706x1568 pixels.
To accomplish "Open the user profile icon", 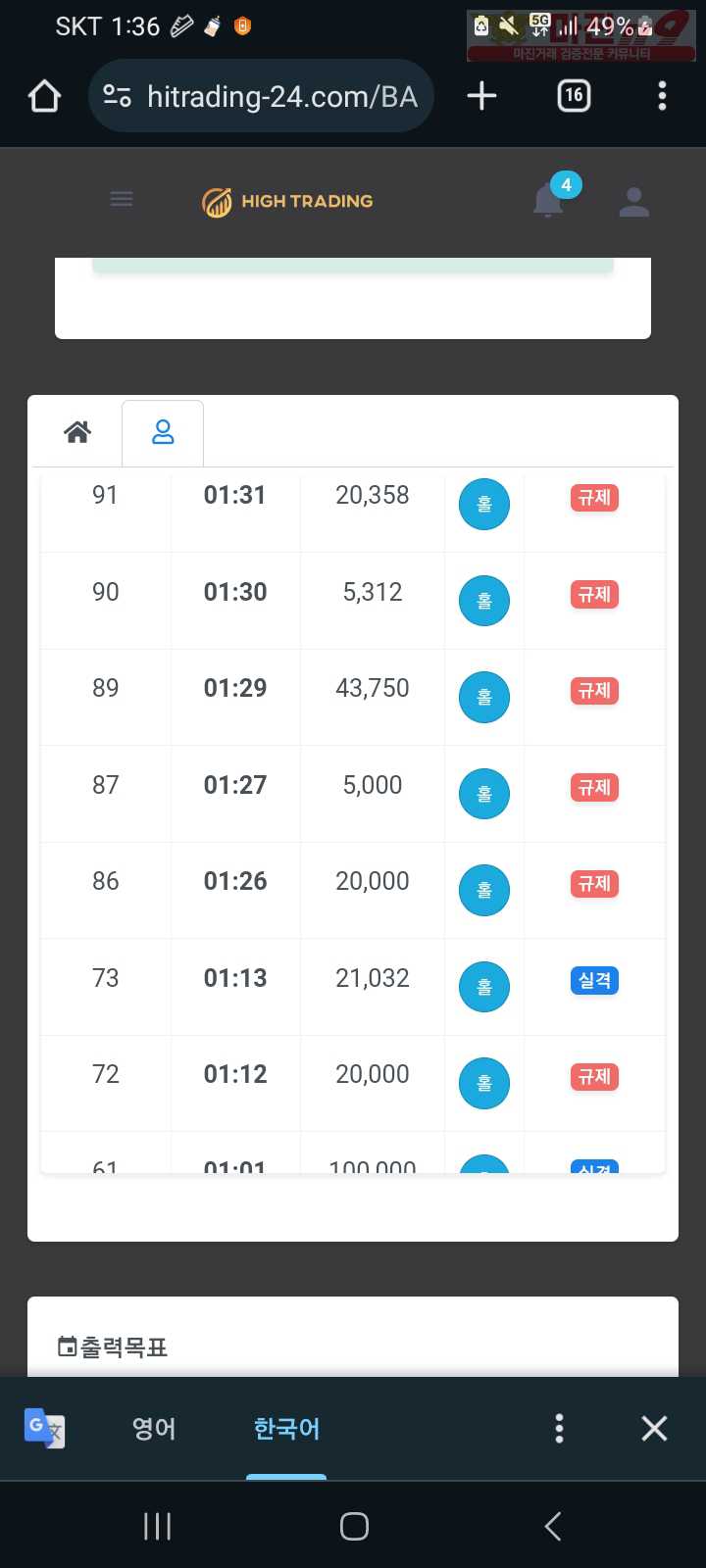I will point(634,202).
